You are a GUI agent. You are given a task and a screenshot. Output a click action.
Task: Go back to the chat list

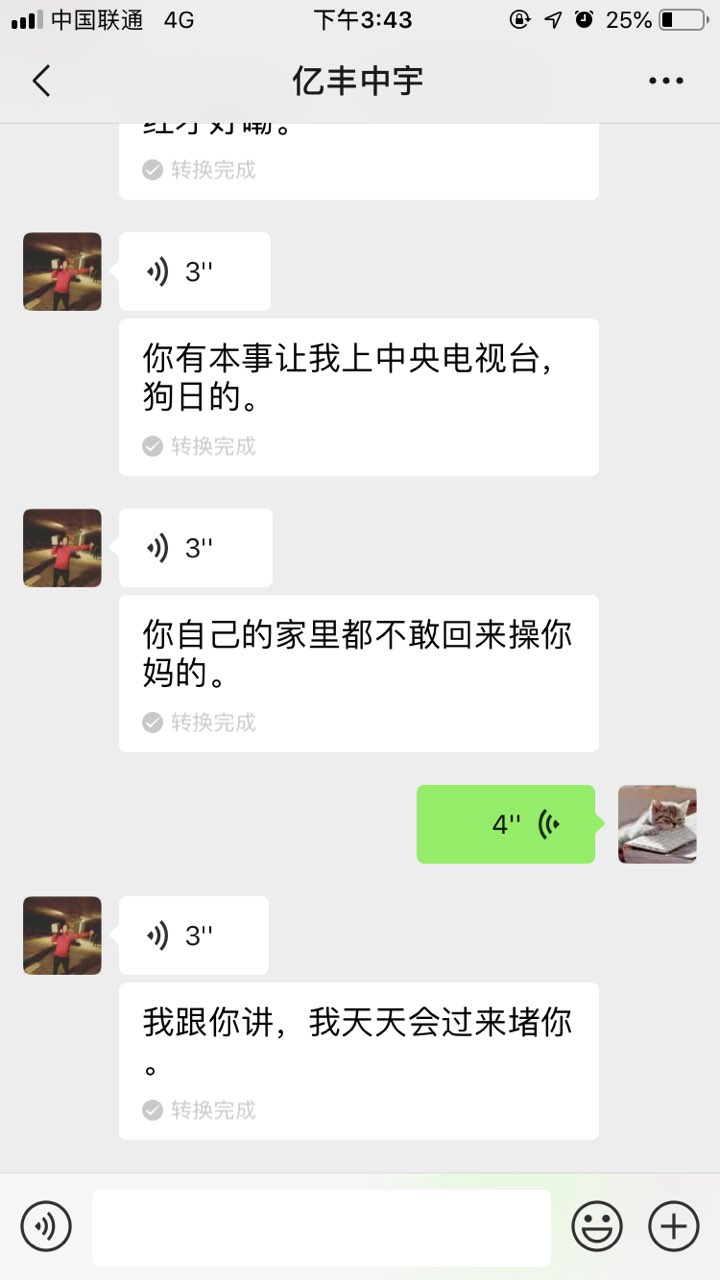point(41,81)
